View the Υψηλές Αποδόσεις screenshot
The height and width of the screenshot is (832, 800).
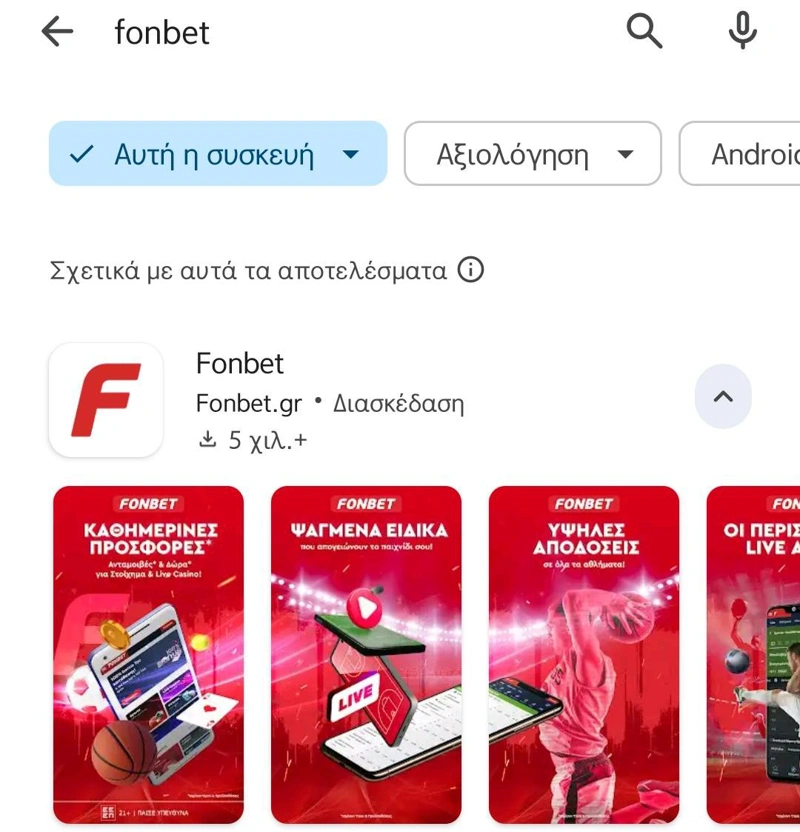coord(584,653)
